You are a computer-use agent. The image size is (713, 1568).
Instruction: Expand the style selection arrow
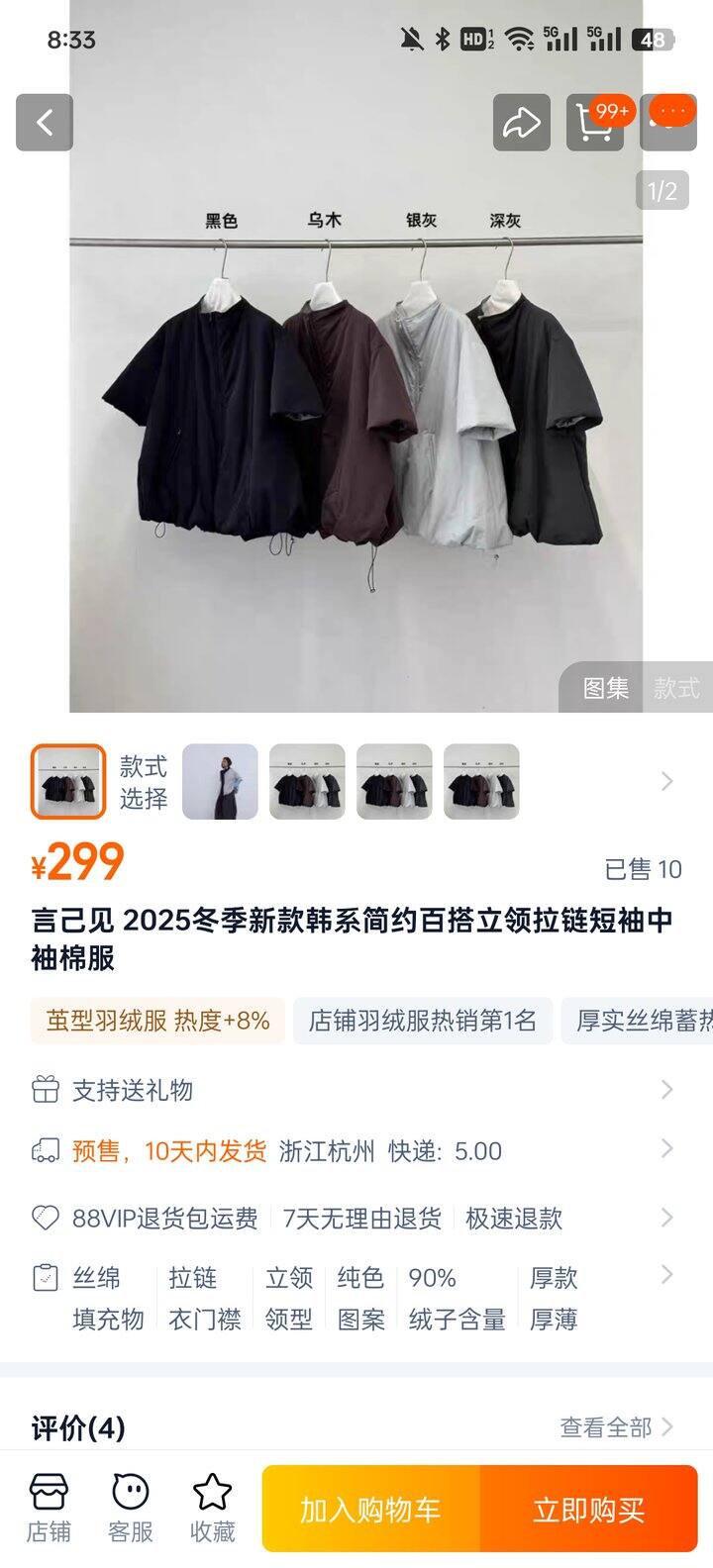667,782
